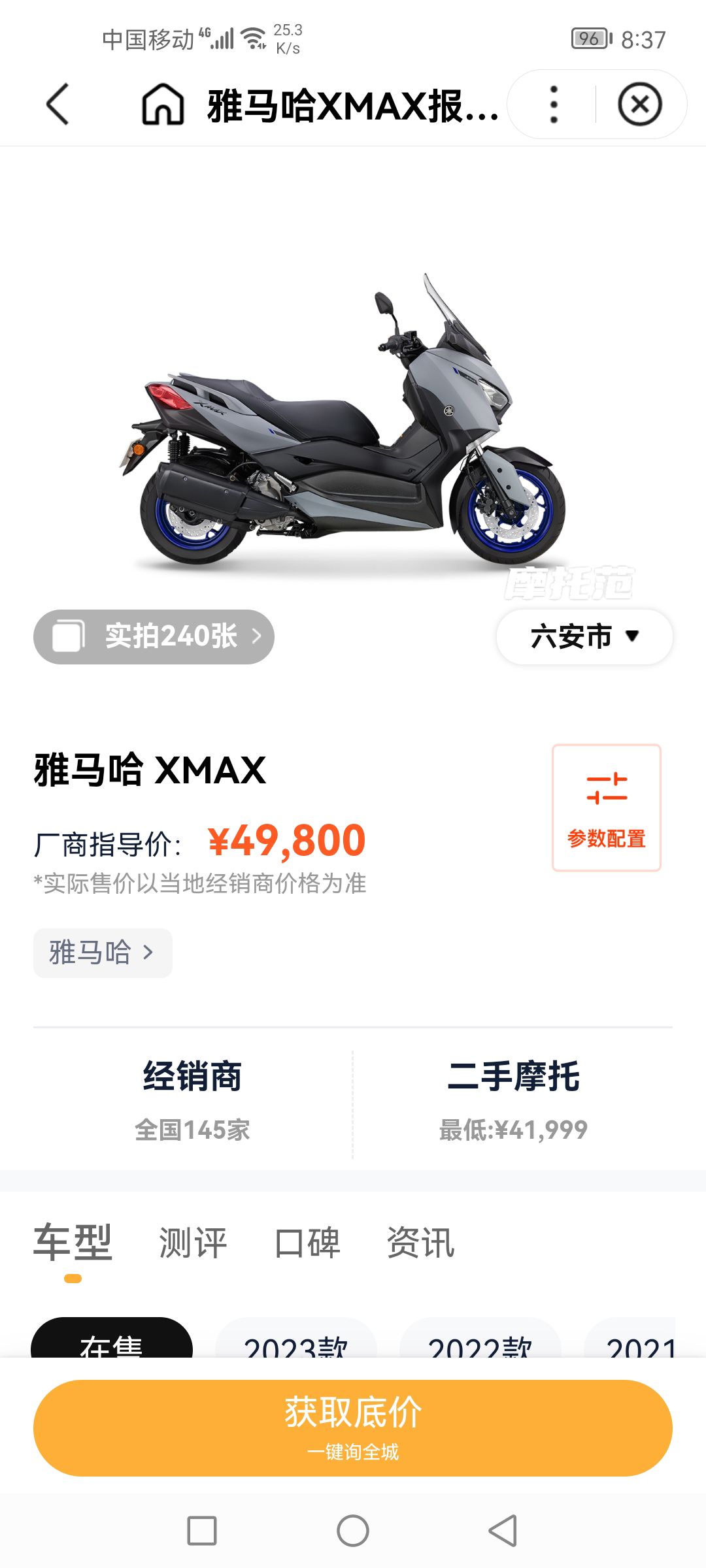
Task: Filter models by 2022款
Action: point(480,1341)
